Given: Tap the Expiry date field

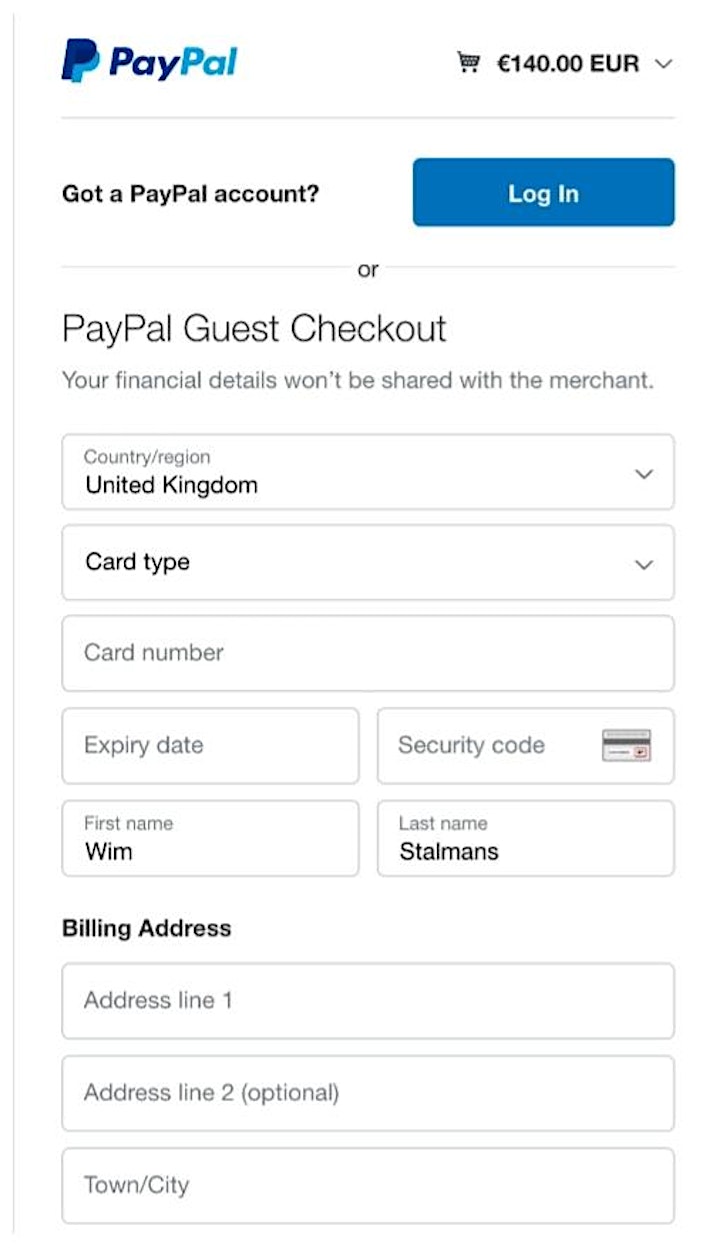Looking at the screenshot, I should (210, 746).
